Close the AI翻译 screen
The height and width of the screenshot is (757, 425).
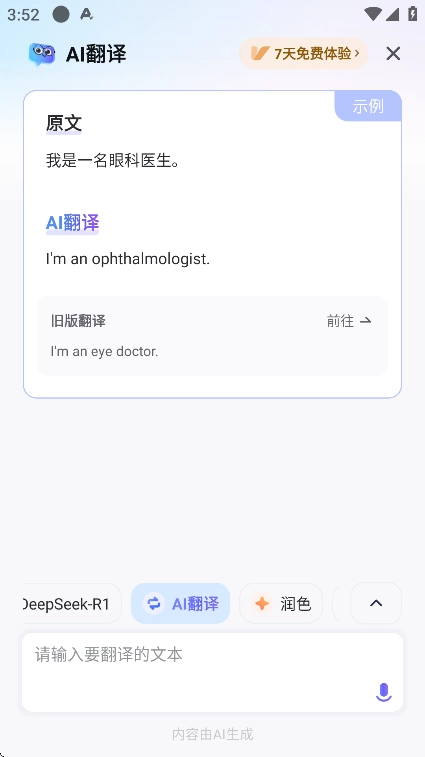[x=393, y=54]
